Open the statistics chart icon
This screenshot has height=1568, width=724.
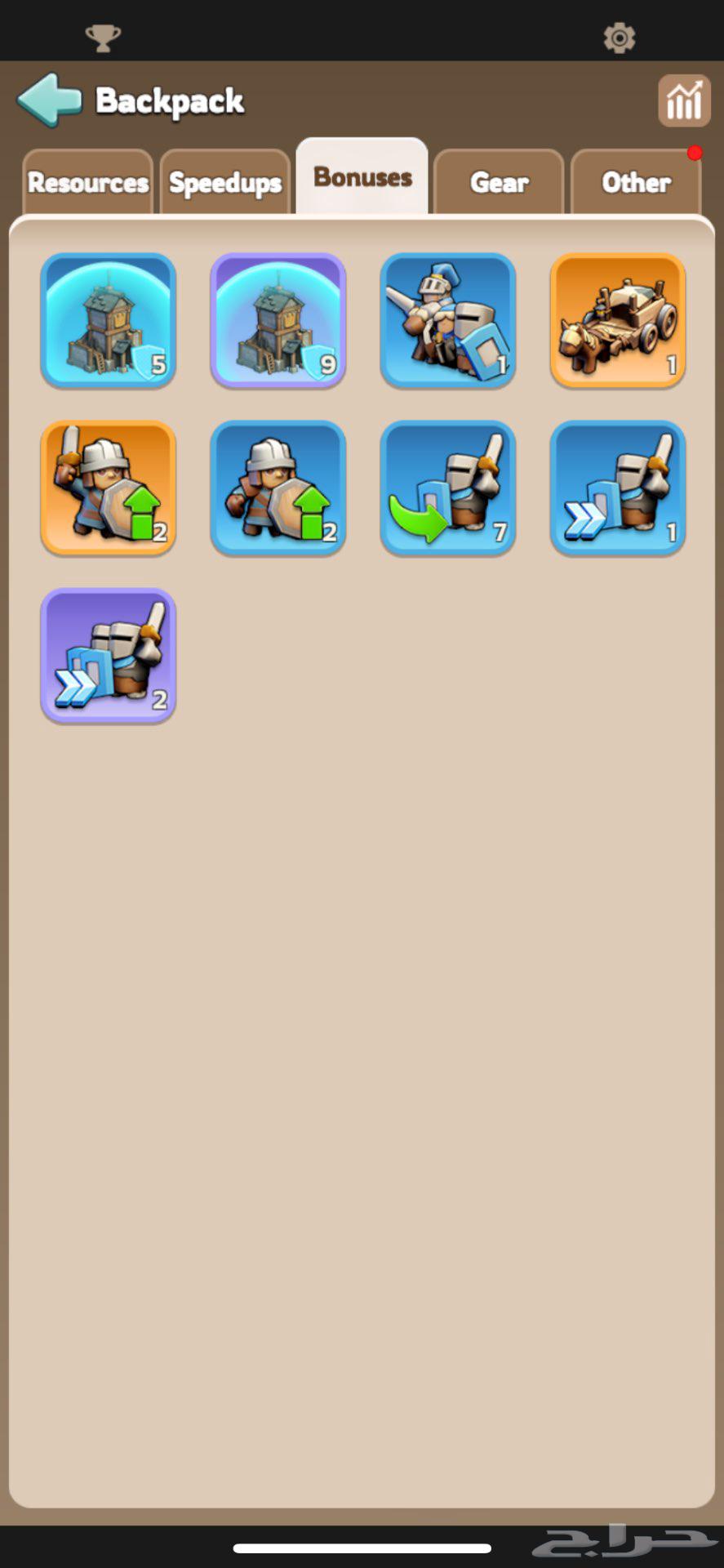coord(683,100)
